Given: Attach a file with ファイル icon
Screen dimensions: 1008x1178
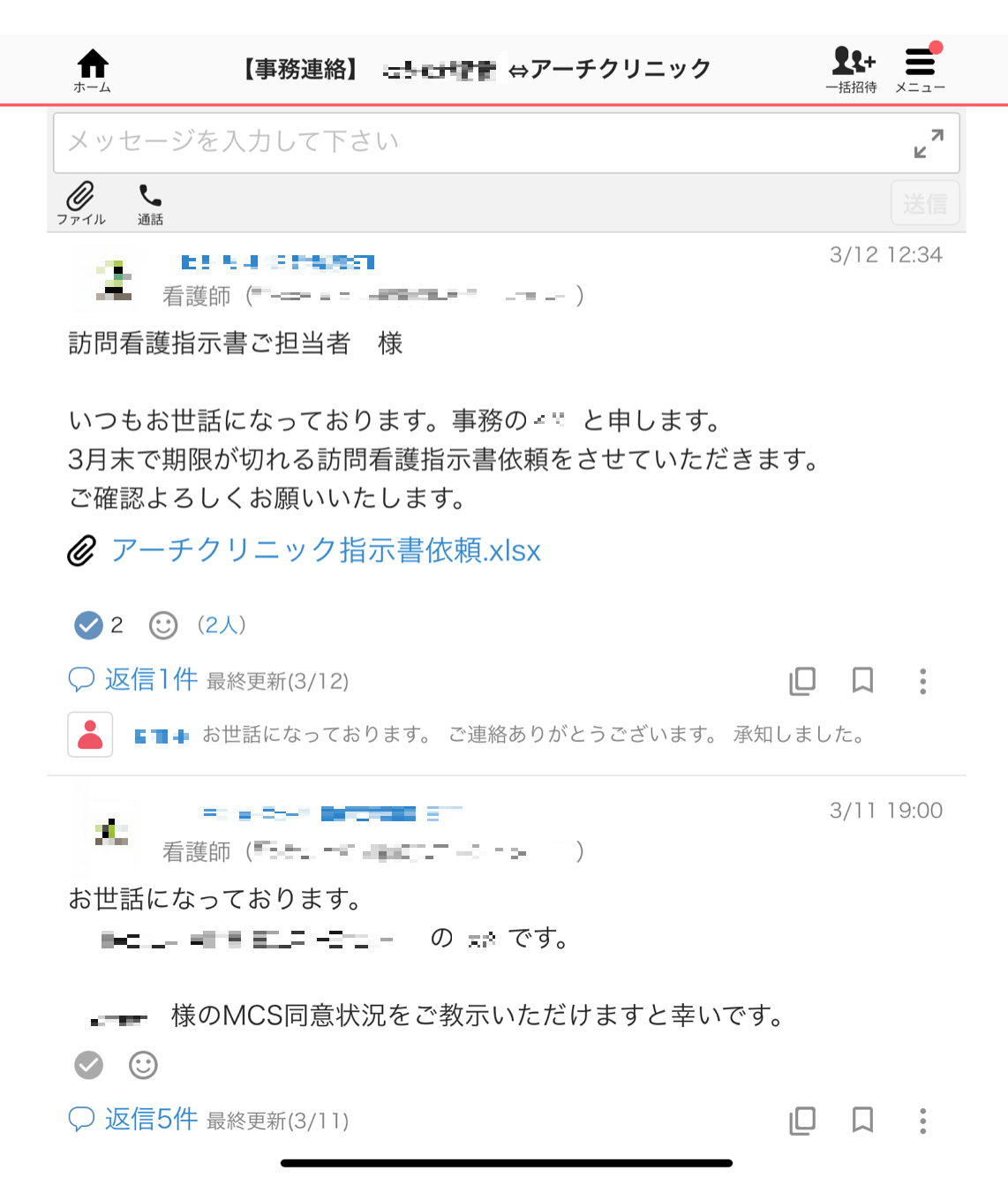Looking at the screenshot, I should coord(81,203).
